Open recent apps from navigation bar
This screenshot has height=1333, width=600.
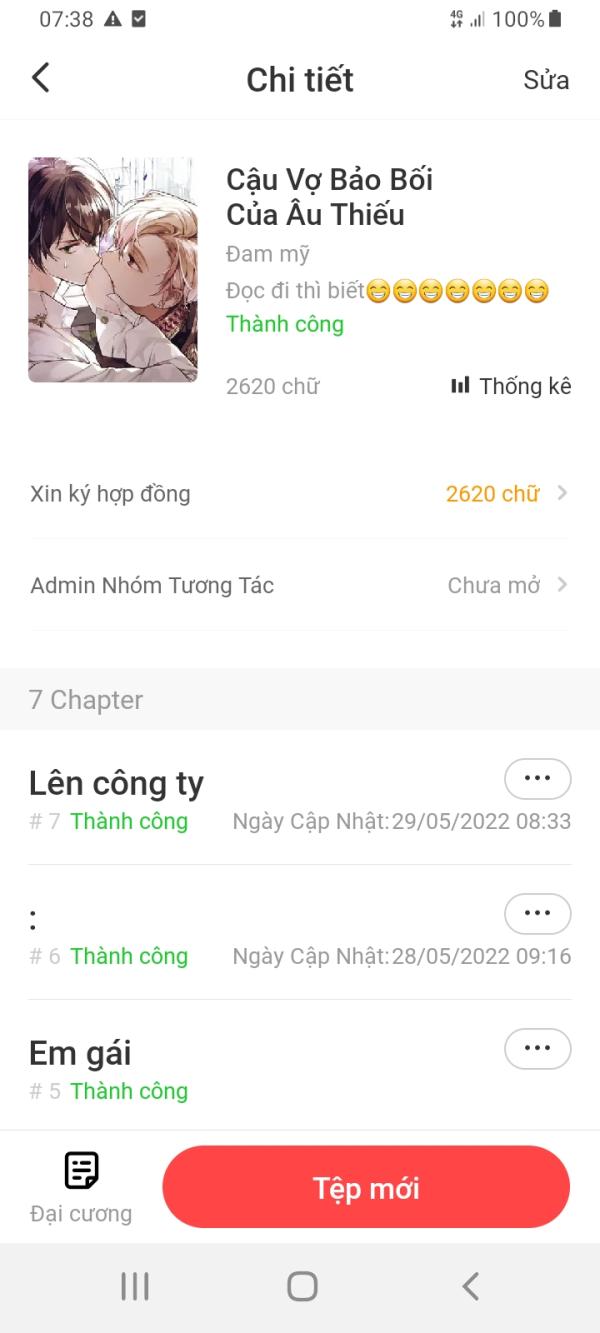(135, 1286)
